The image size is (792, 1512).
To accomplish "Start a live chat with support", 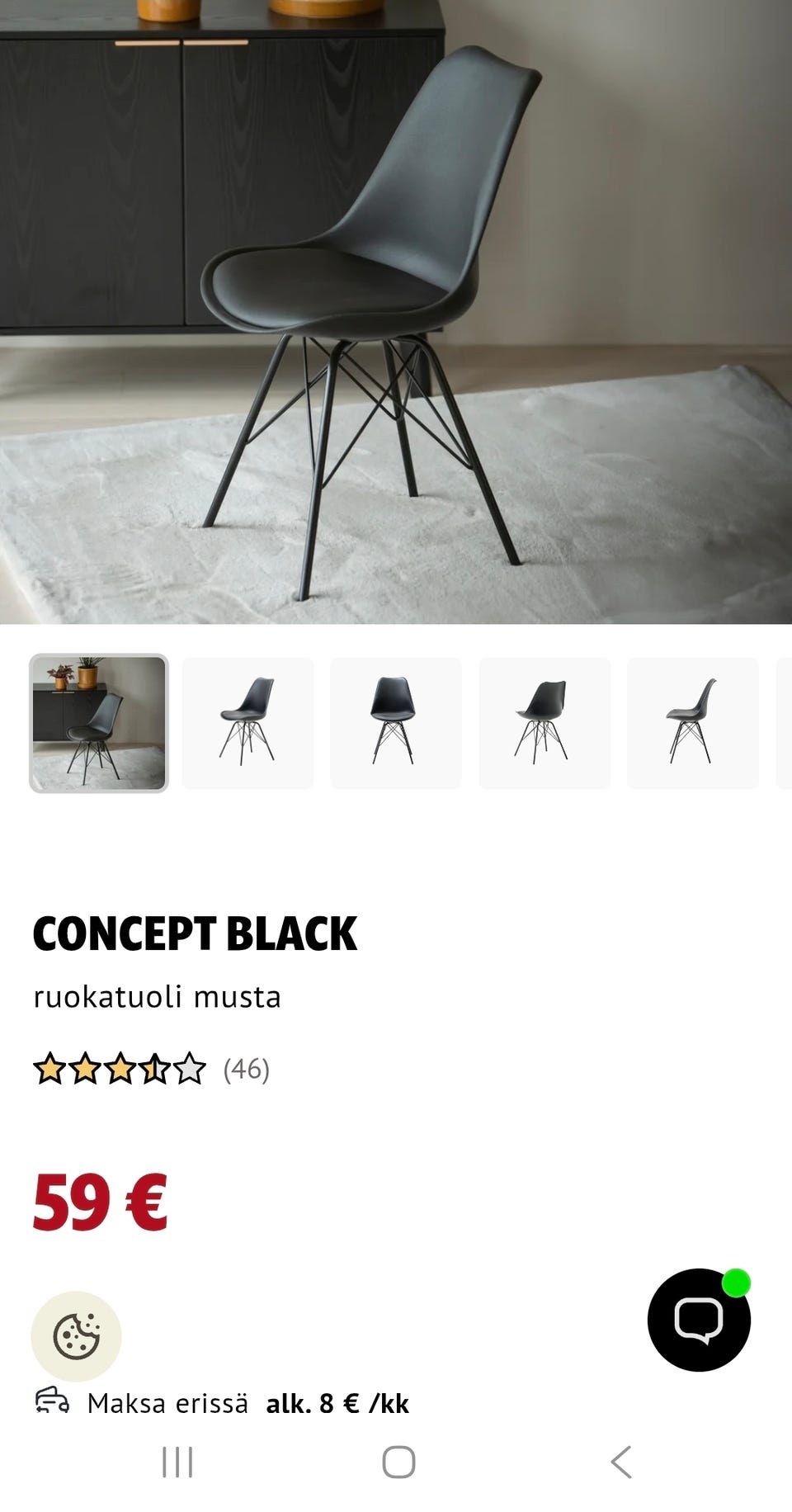I will (699, 1320).
